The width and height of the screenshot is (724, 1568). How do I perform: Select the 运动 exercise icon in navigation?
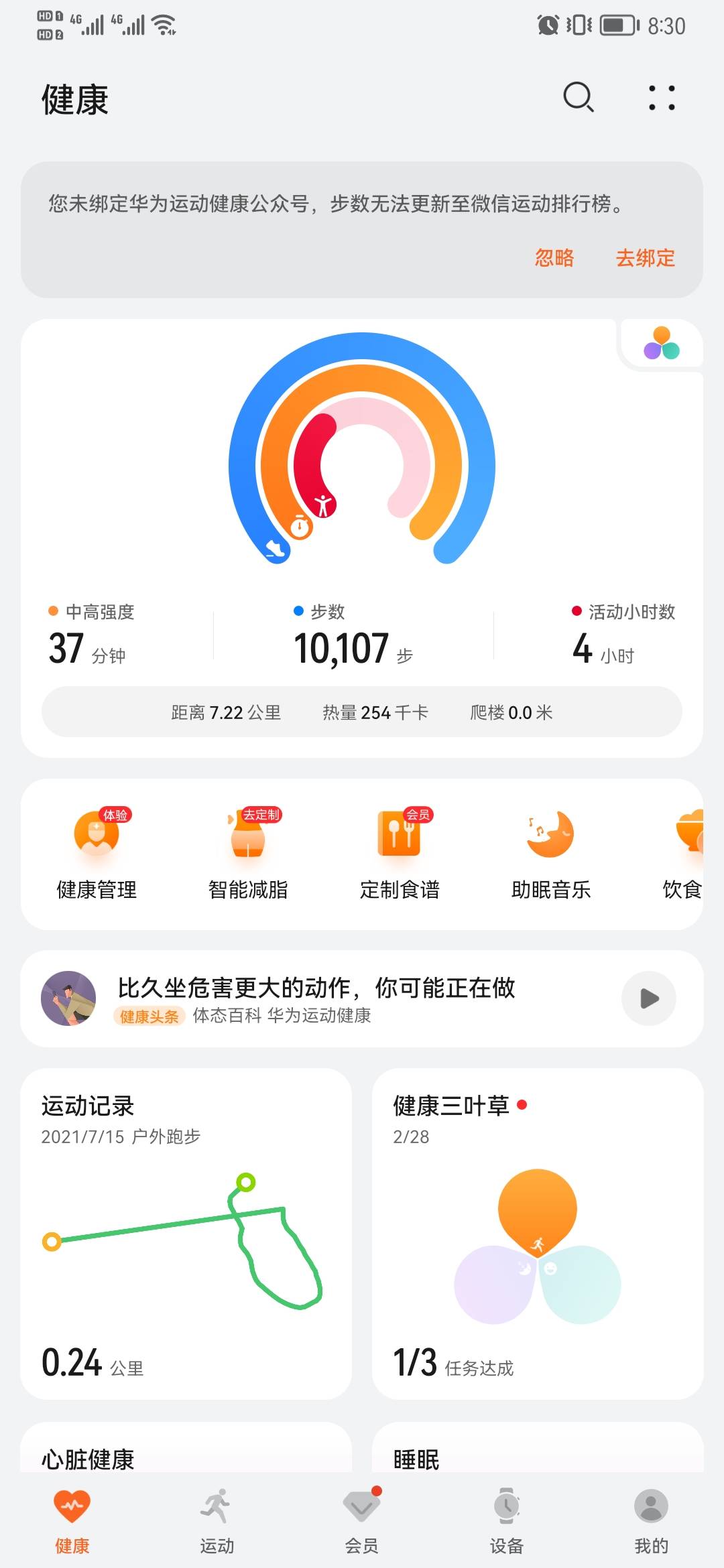pos(217,1521)
